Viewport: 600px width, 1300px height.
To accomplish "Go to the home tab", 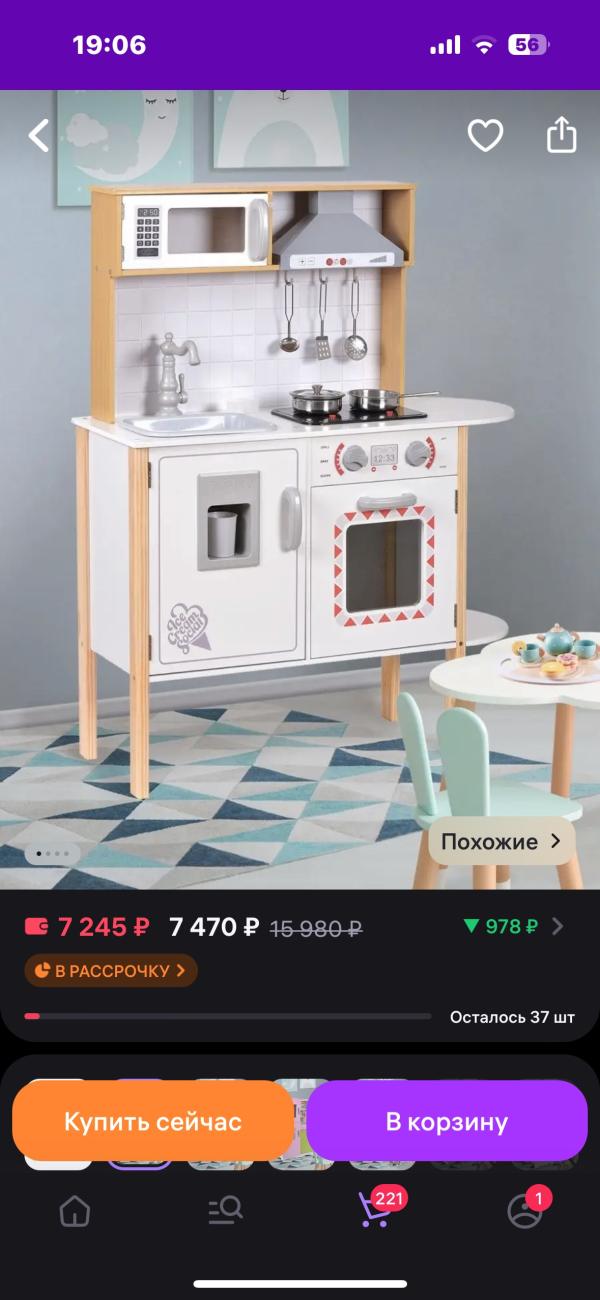I will (75, 1211).
